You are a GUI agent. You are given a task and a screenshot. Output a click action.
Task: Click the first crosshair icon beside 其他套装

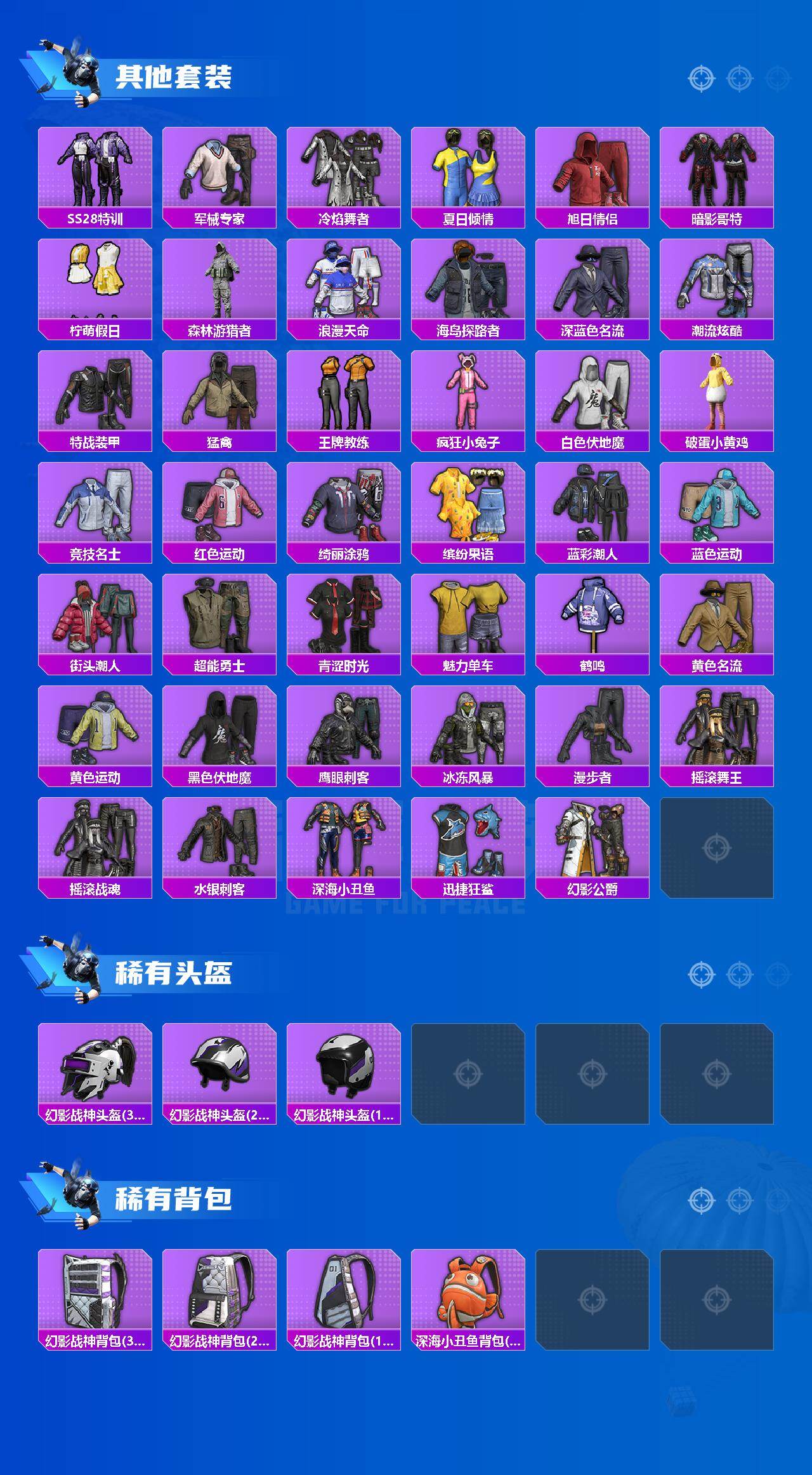point(700,77)
